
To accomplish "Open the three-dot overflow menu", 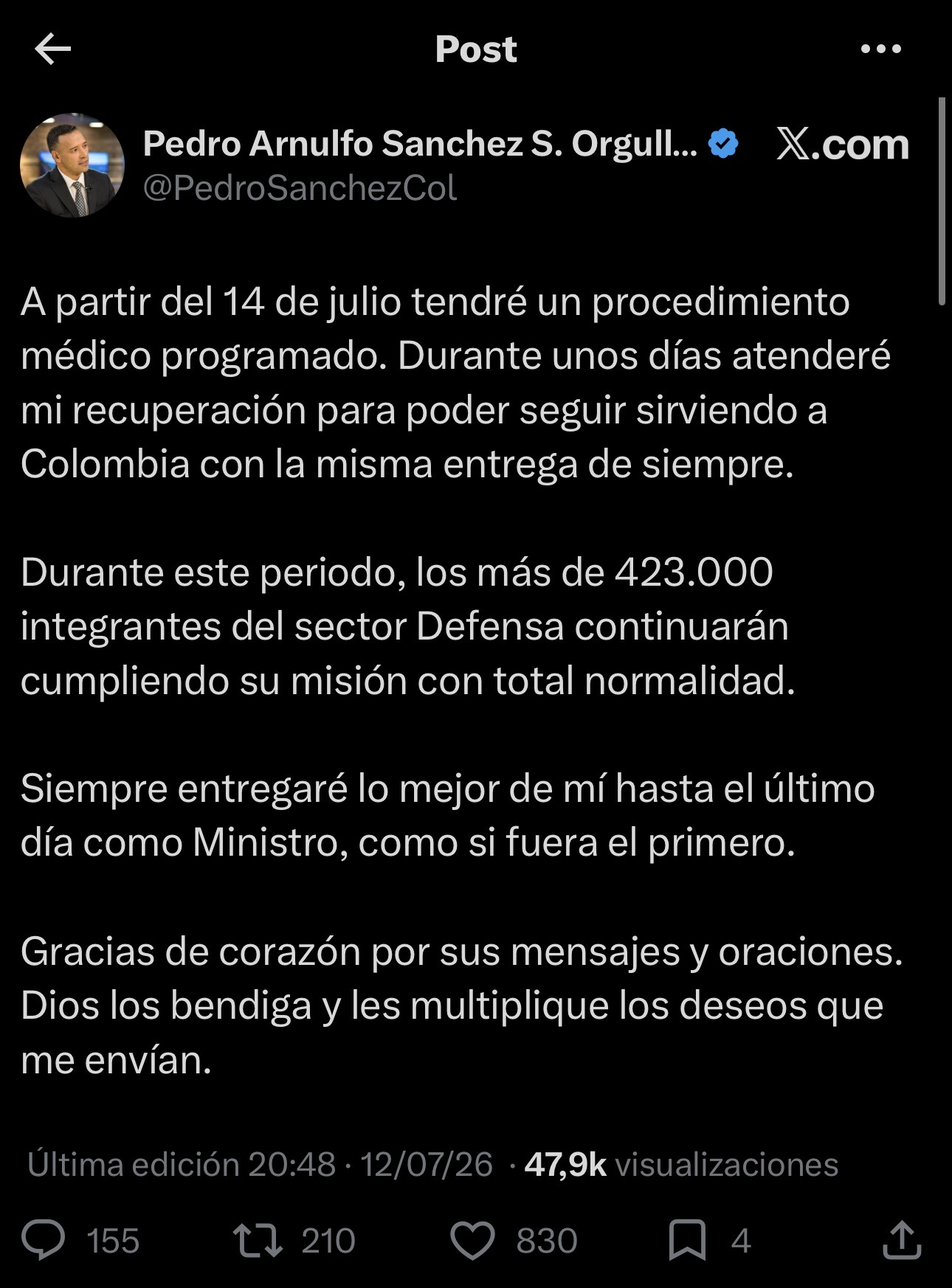I will point(881,49).
